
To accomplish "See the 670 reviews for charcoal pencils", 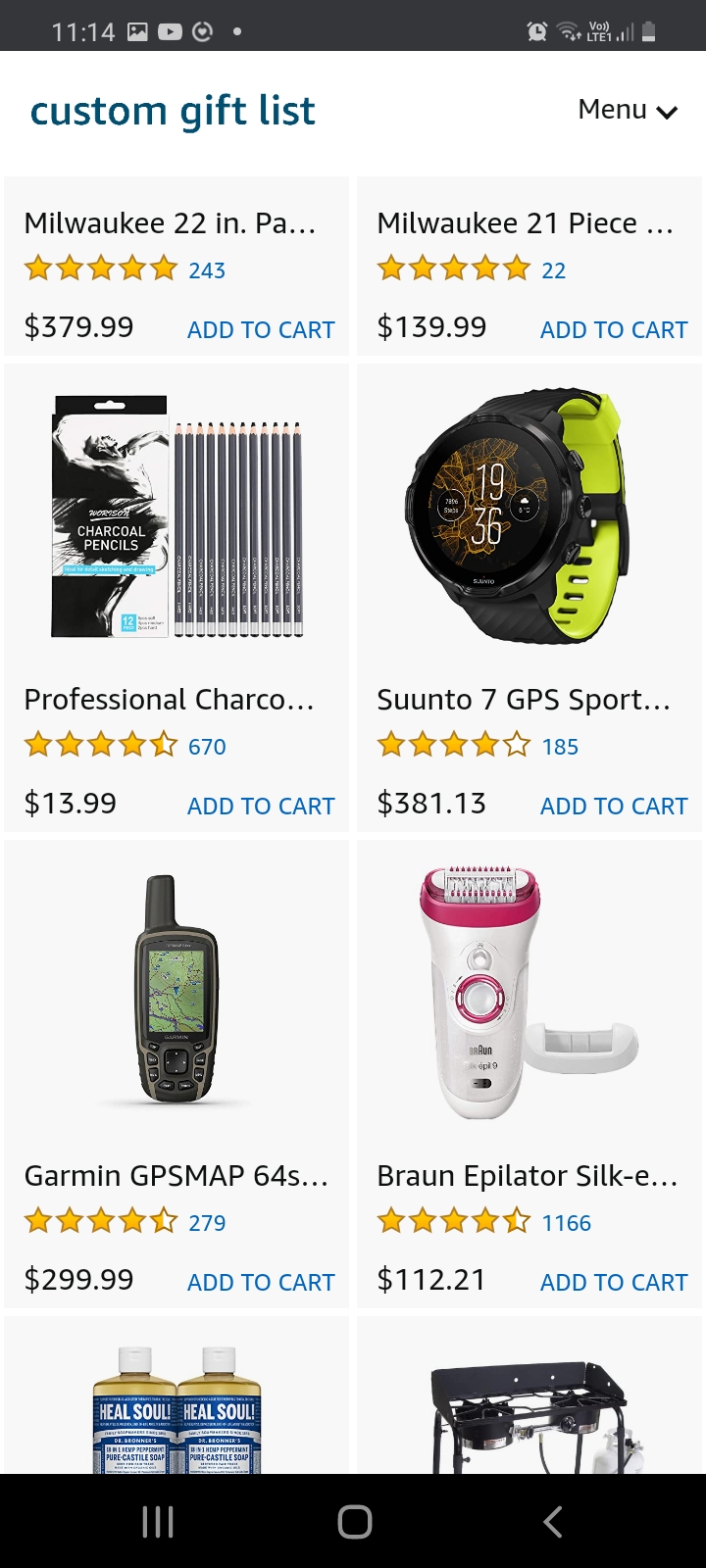I will (207, 747).
